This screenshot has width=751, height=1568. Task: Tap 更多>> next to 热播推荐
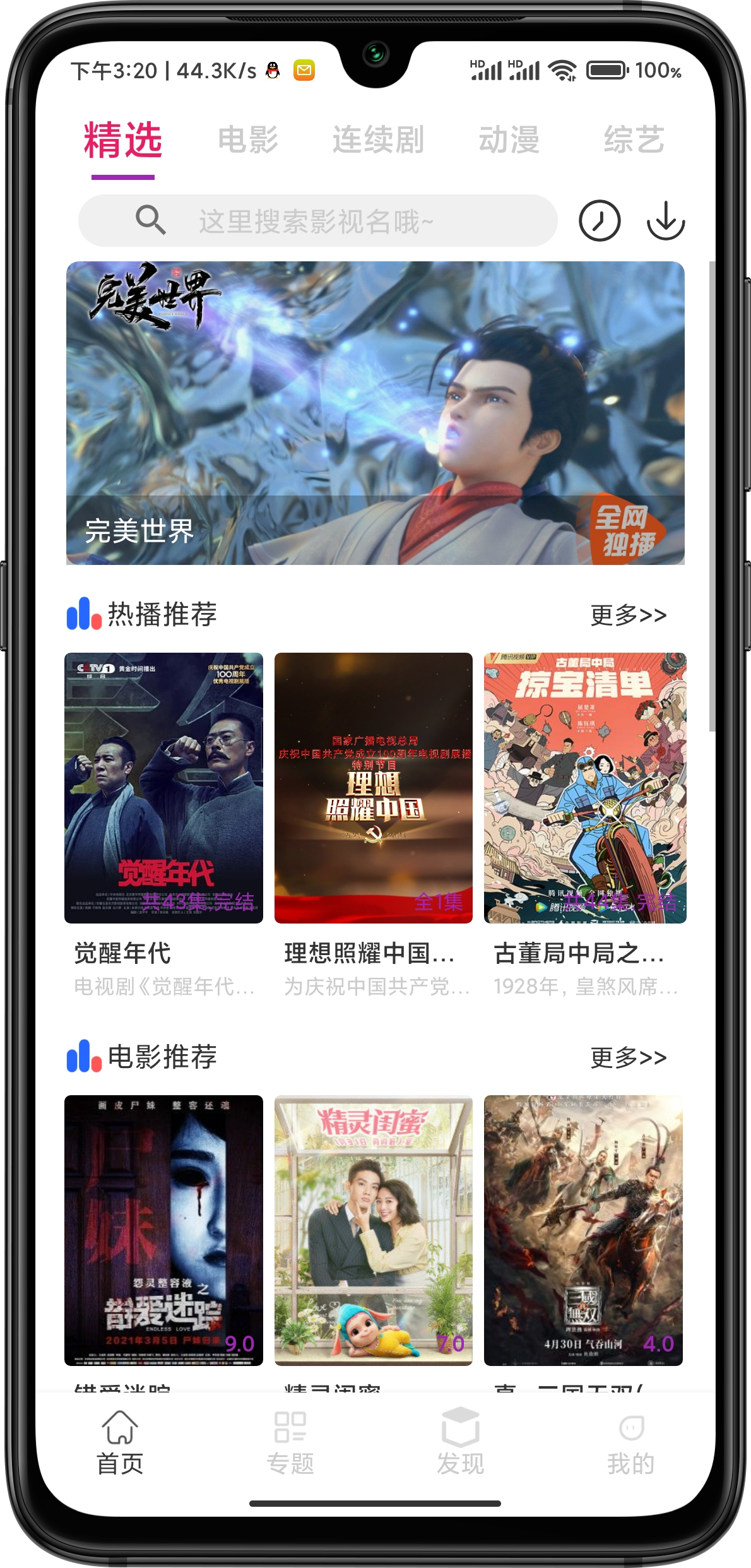click(628, 615)
